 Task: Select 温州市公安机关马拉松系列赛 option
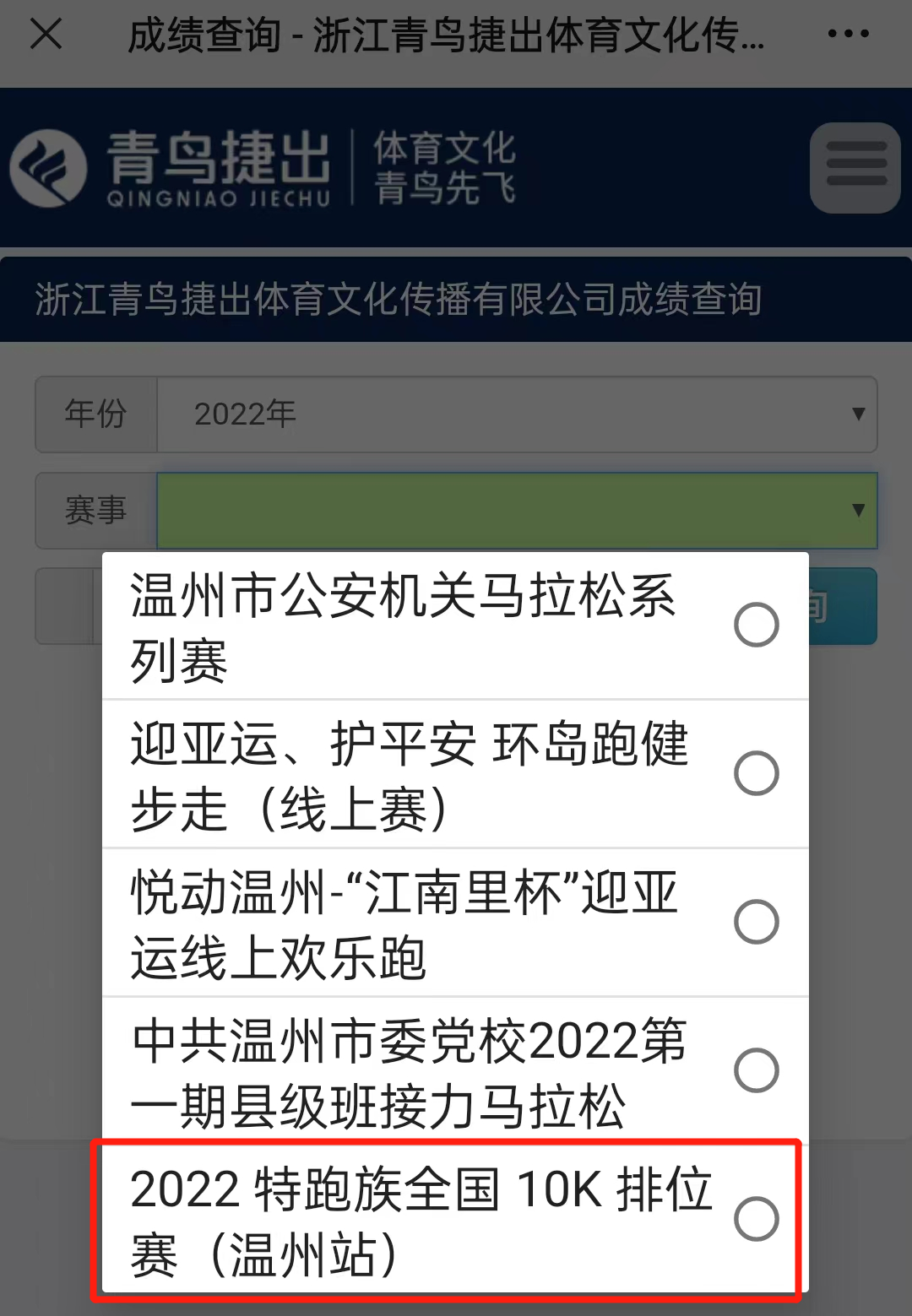click(x=454, y=626)
